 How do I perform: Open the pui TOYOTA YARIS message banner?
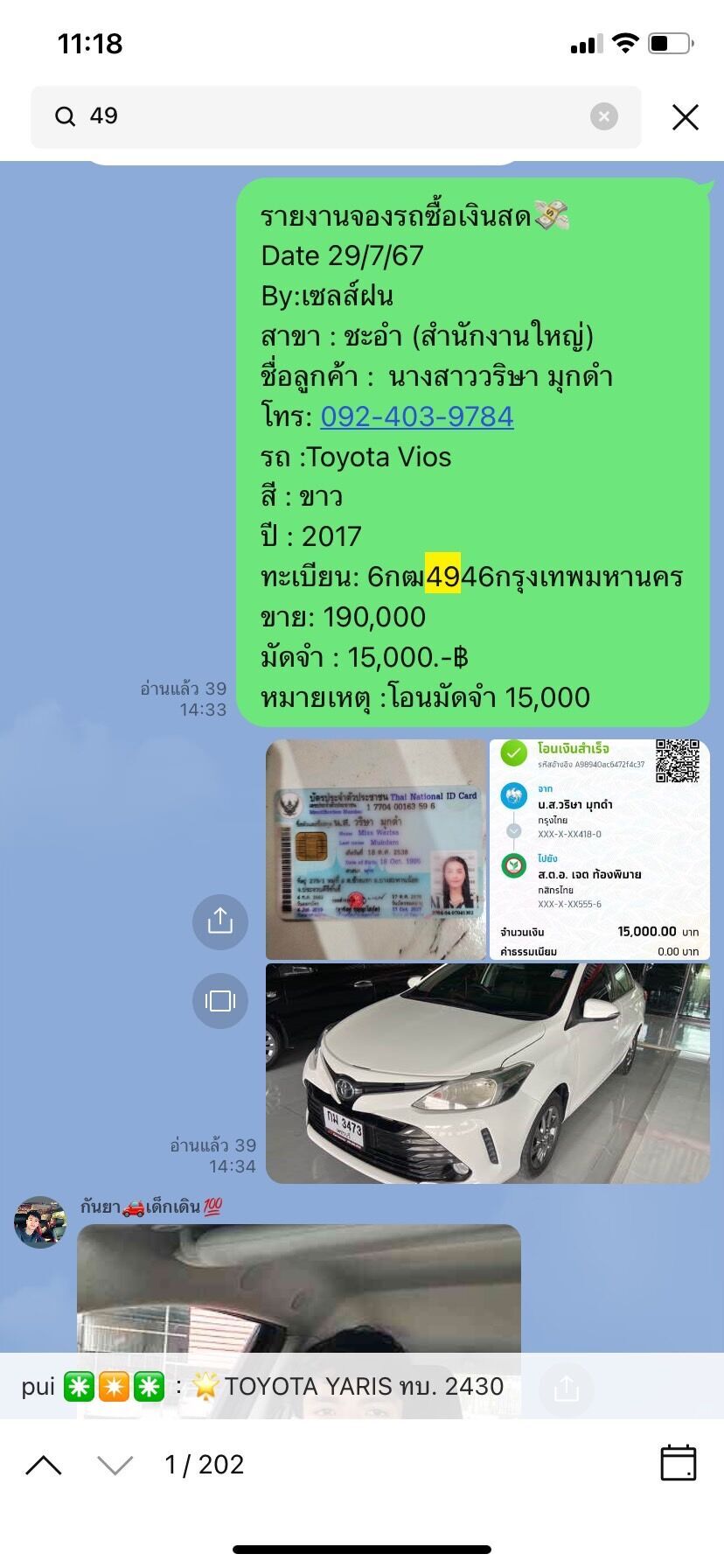click(262, 1386)
